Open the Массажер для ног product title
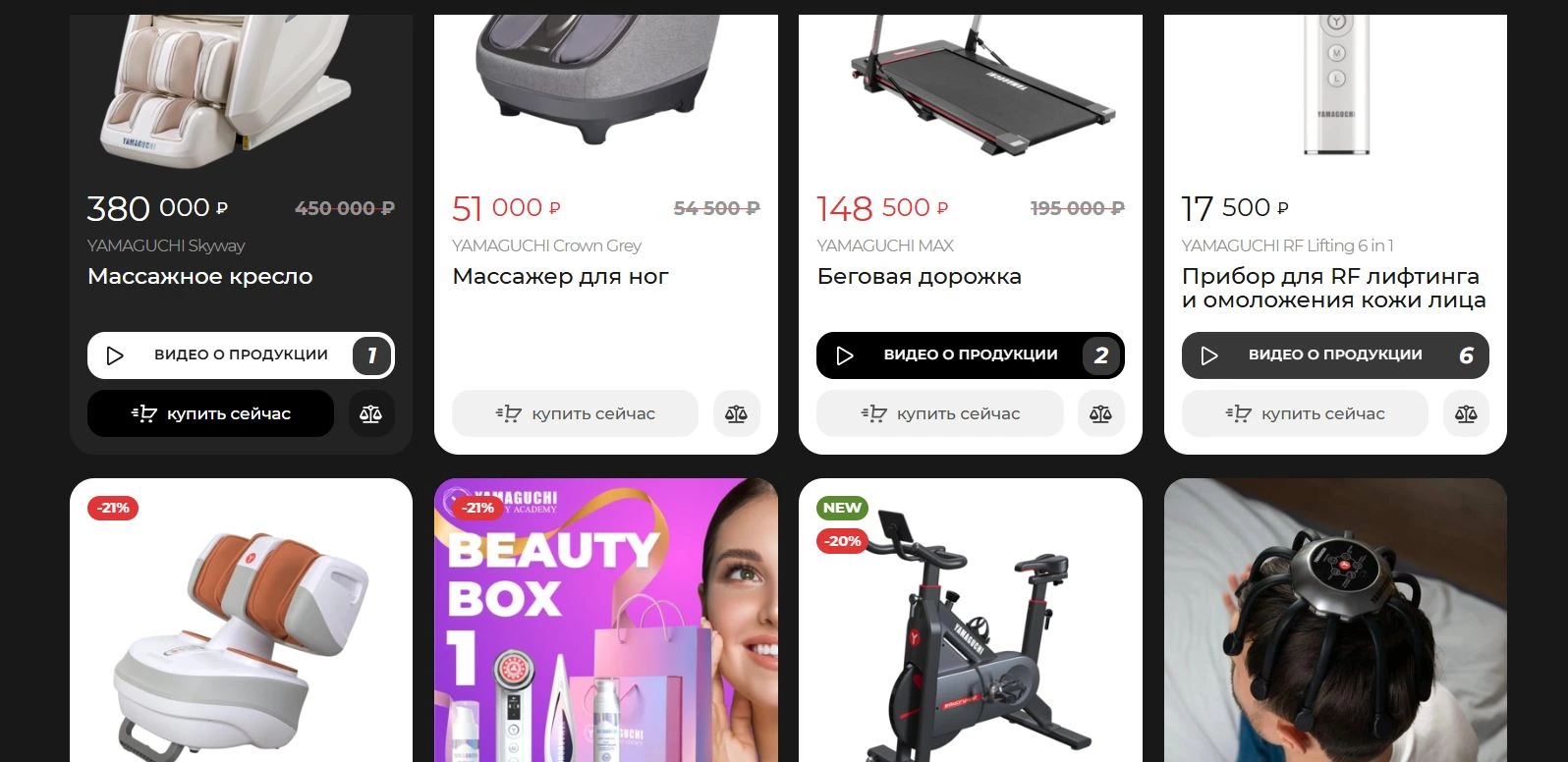 [x=560, y=277]
